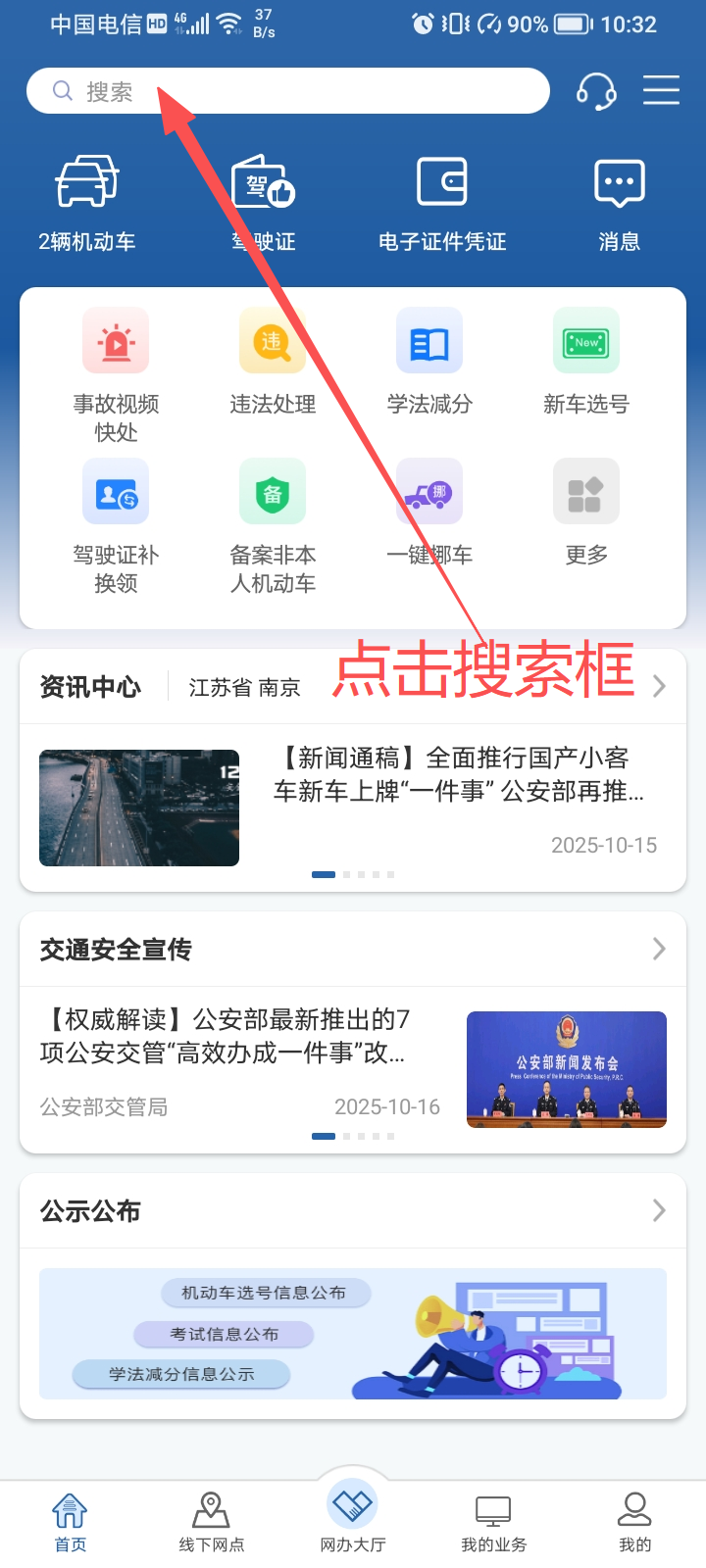Screen dimensions: 706x1568
Task: Switch to 我的业务 tab
Action: point(494,1523)
